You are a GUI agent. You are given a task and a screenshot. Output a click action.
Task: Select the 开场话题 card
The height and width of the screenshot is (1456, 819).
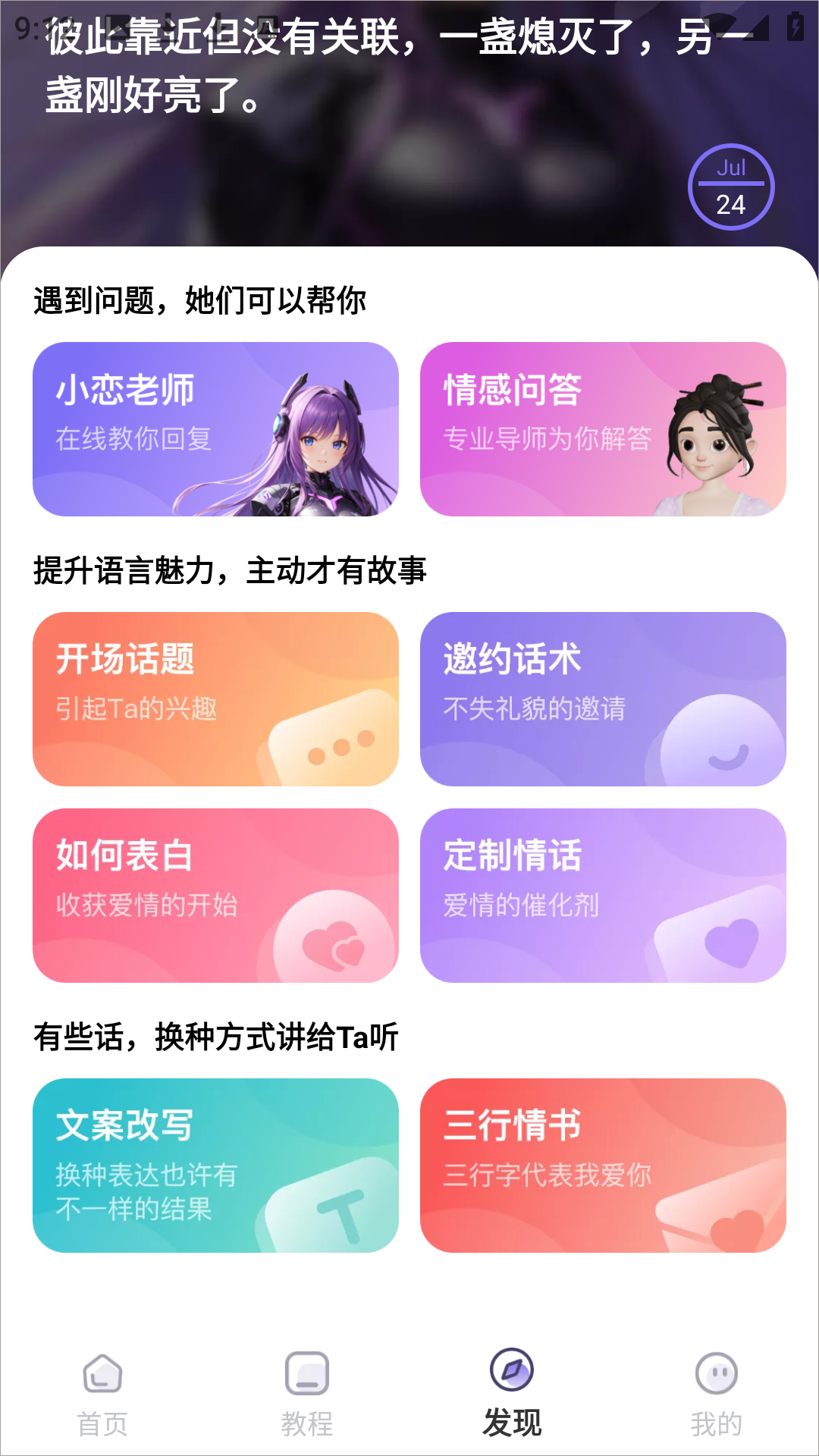tap(215, 699)
